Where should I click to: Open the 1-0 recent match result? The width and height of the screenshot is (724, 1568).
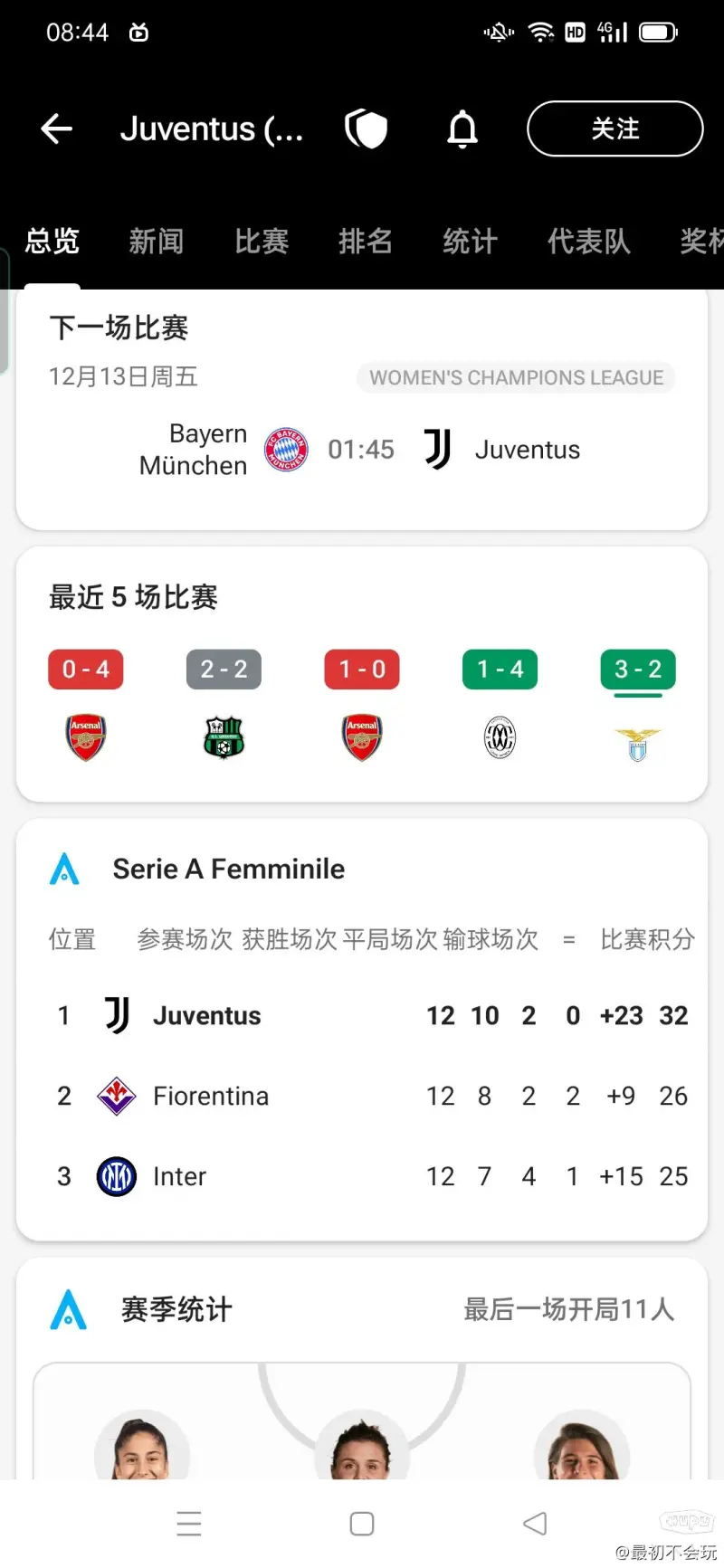point(362,670)
